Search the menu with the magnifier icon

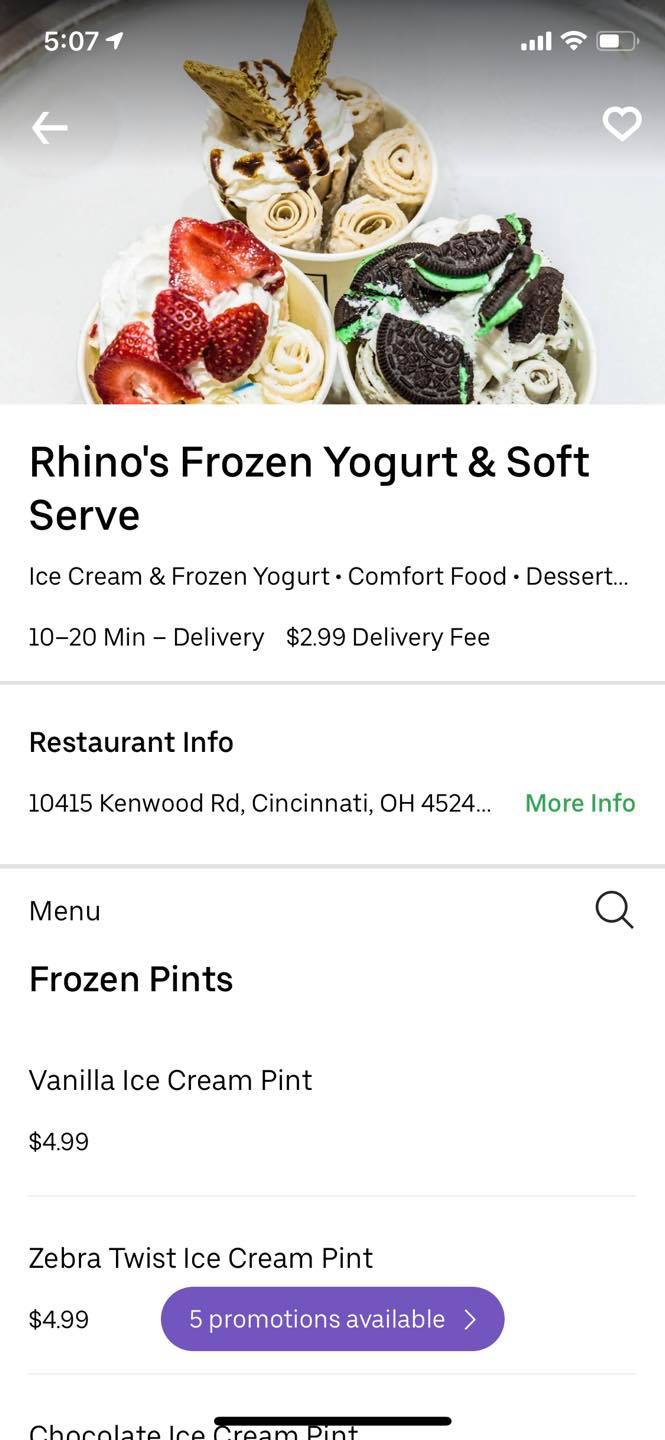click(614, 910)
